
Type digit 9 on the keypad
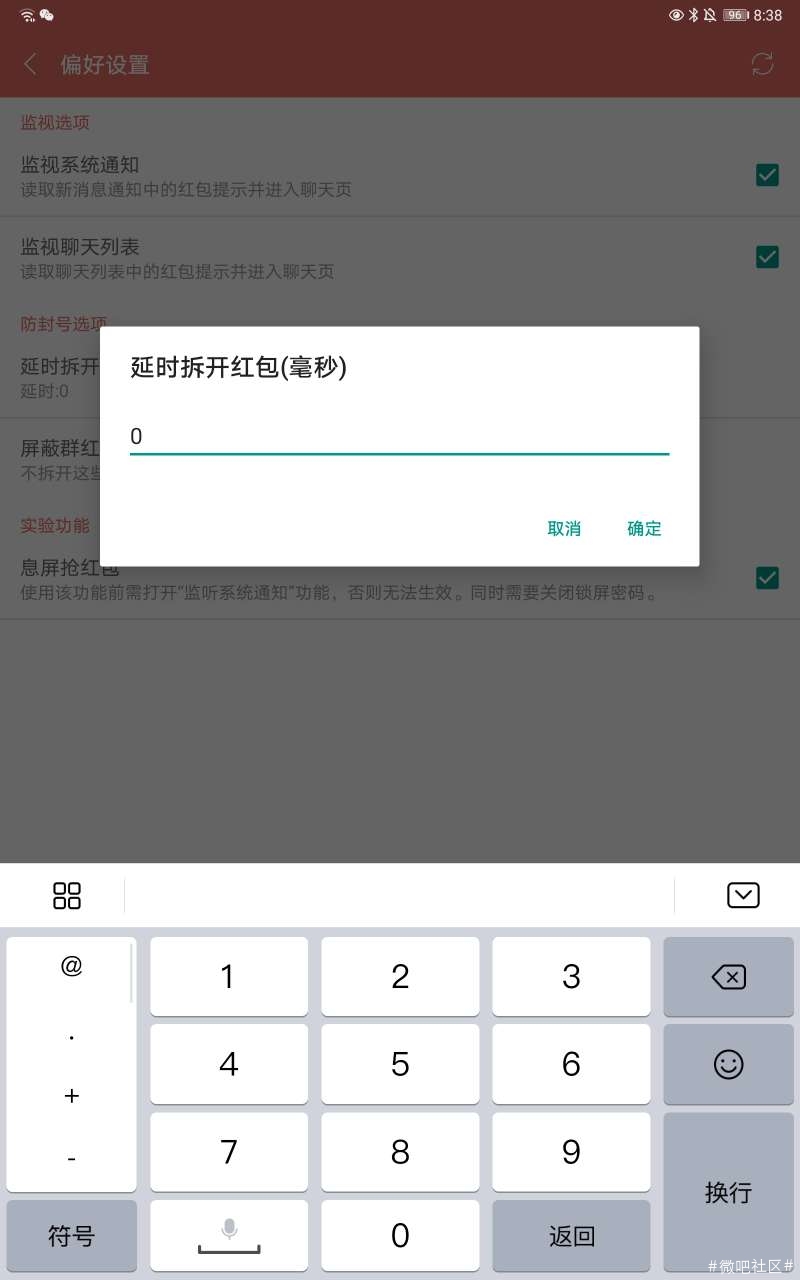click(571, 1151)
